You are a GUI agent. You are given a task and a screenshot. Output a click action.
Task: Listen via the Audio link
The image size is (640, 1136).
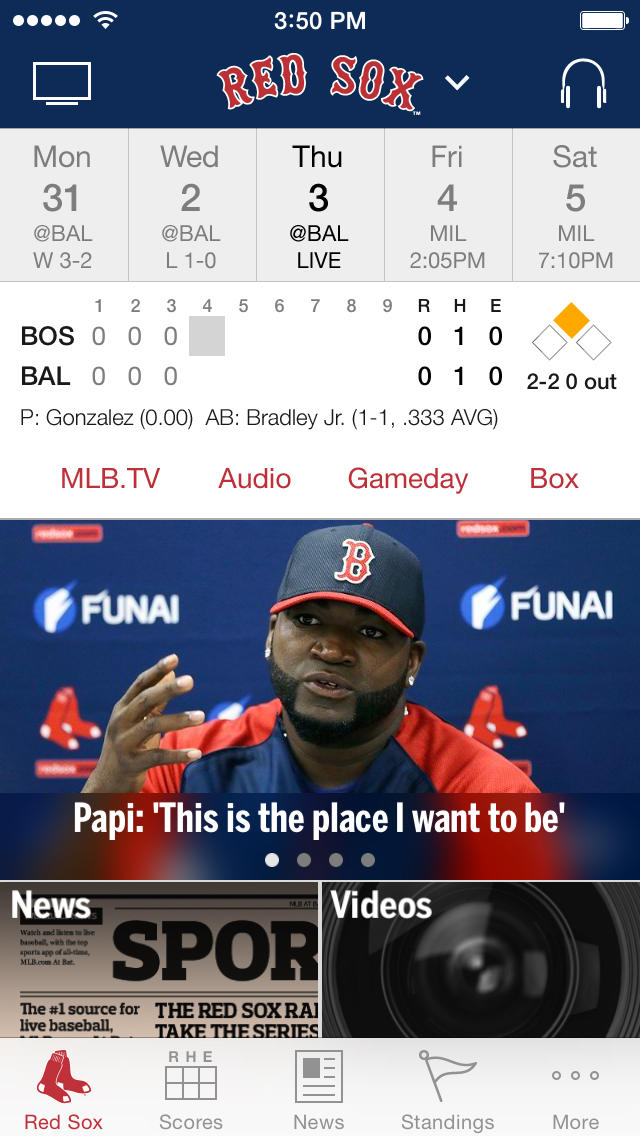click(x=255, y=479)
